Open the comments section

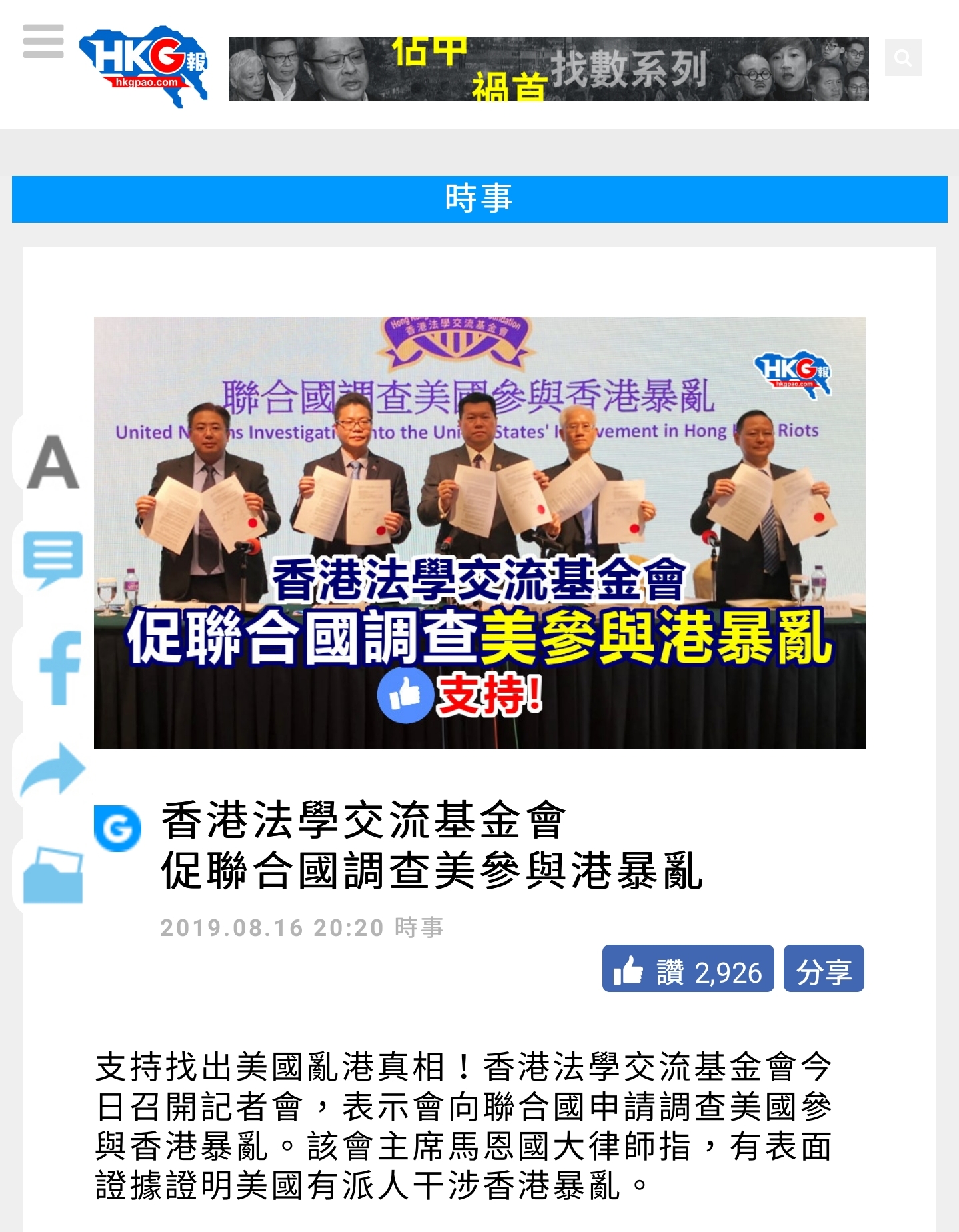click(53, 559)
